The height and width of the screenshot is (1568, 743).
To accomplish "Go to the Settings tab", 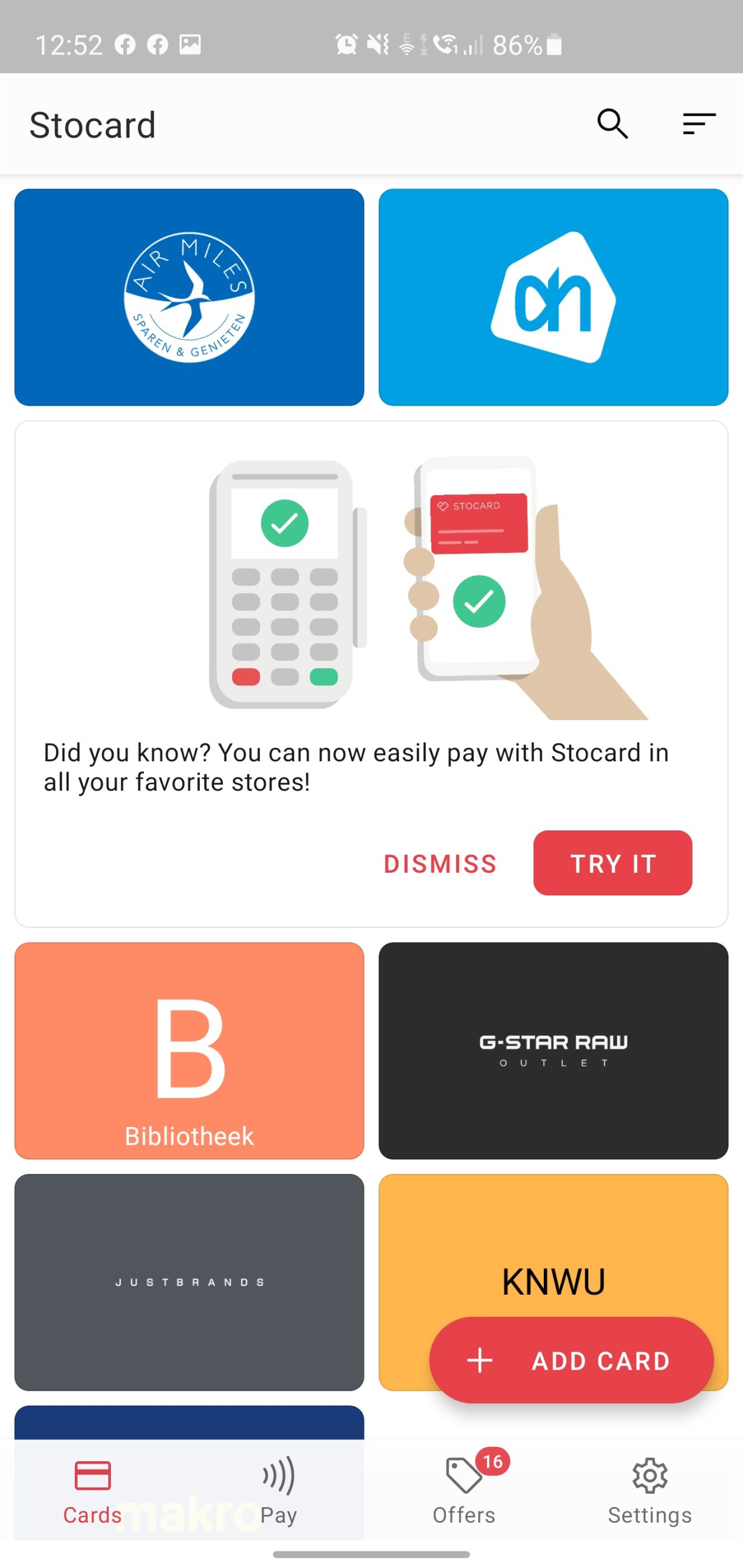I will [650, 1490].
